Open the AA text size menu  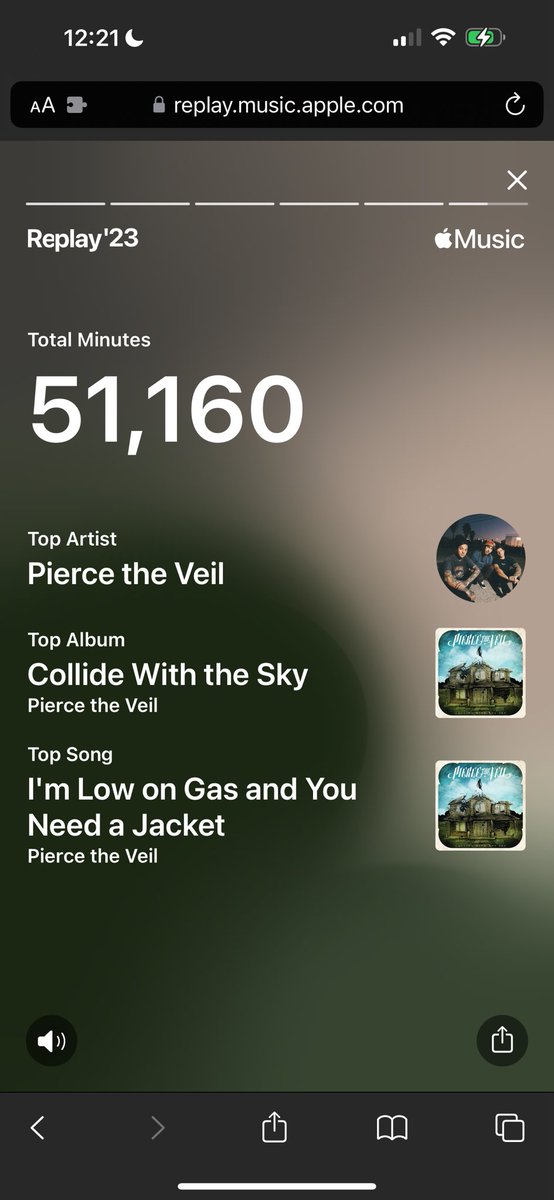pyautogui.click(x=42, y=105)
